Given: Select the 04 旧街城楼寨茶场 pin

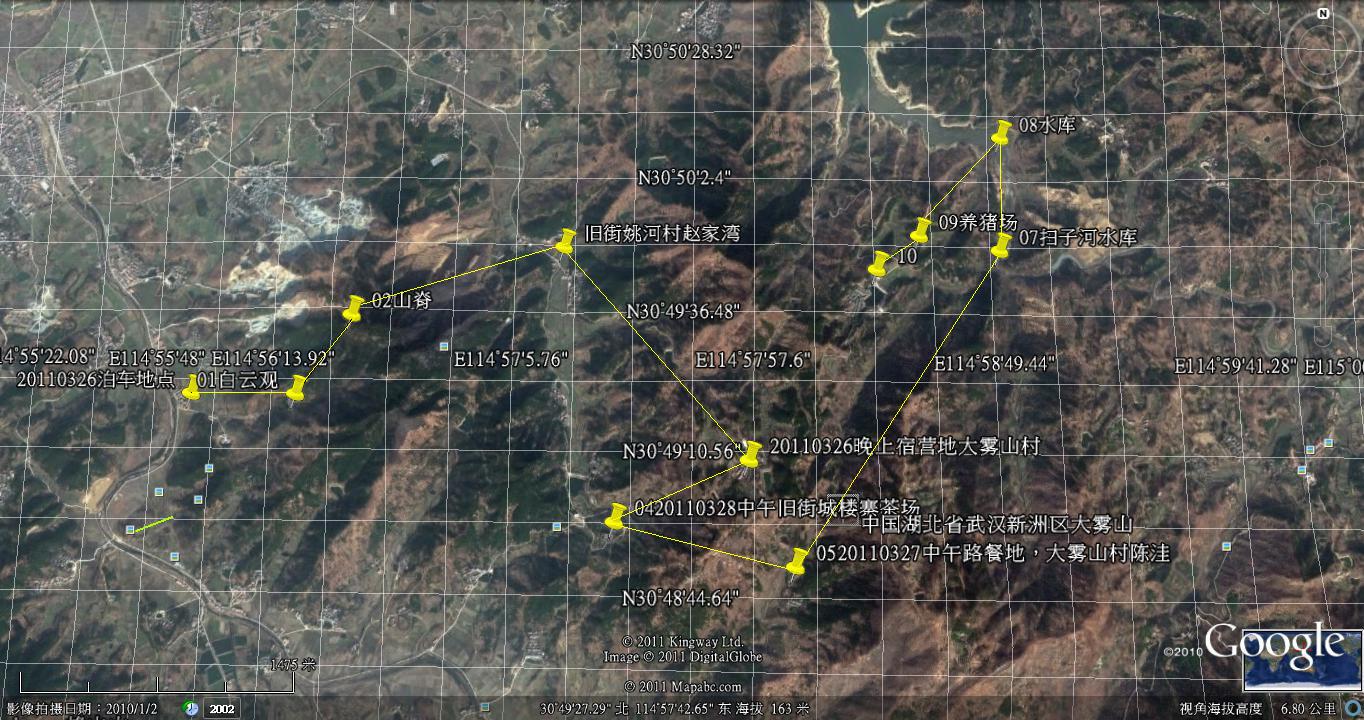Looking at the screenshot, I should 616,516.
